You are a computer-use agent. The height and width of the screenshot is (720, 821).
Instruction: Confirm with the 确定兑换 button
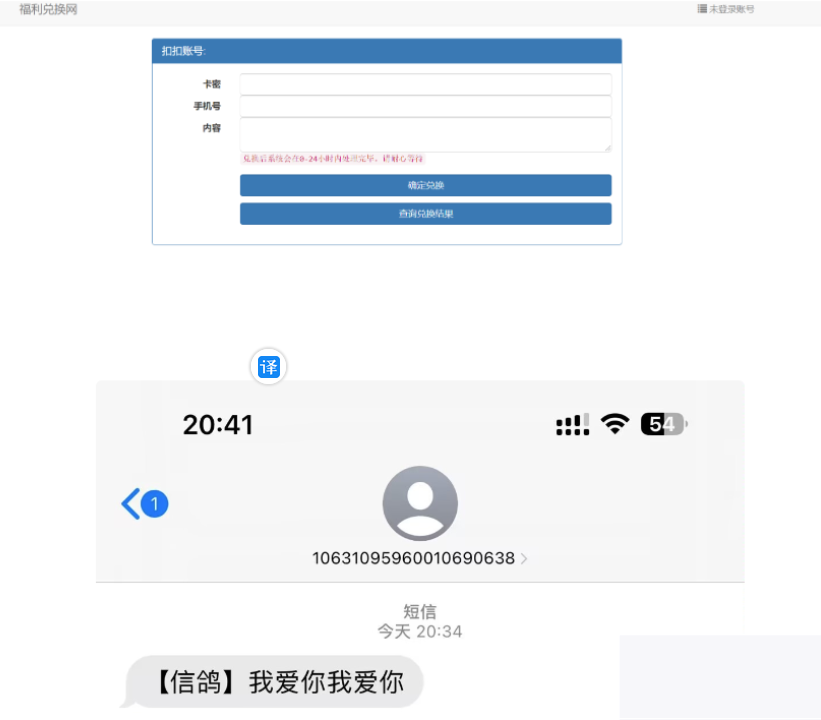pos(425,185)
